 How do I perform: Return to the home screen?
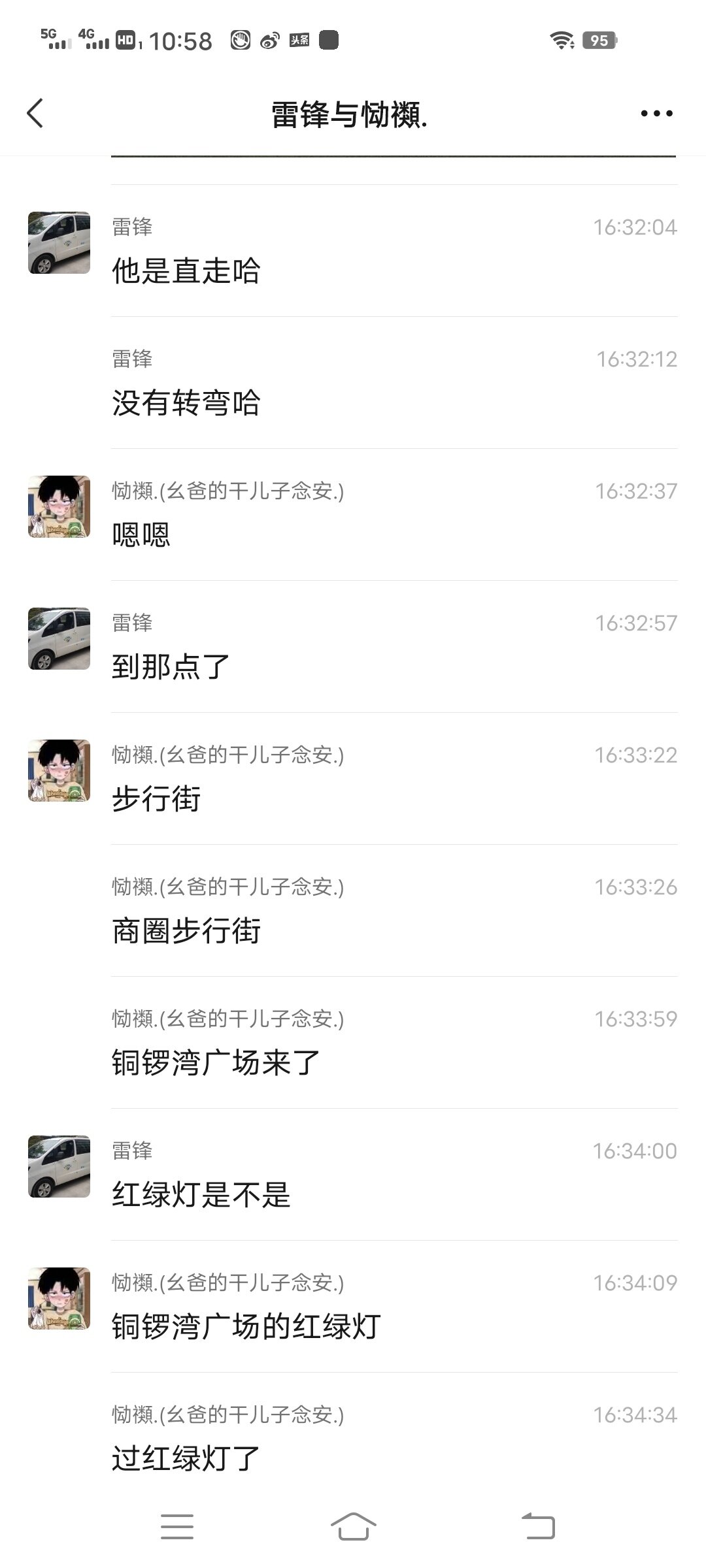353,1527
